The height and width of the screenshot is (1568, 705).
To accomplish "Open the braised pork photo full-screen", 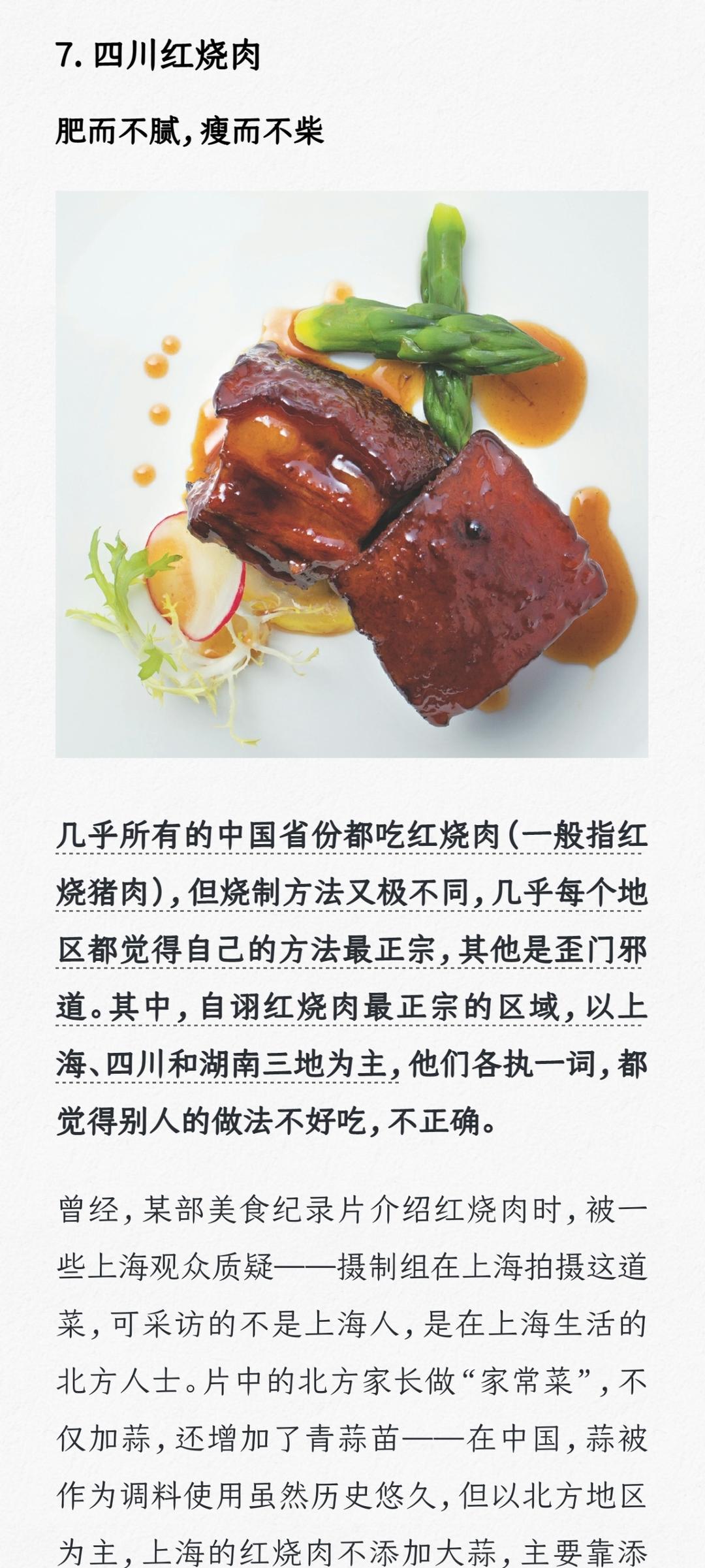I will [x=351, y=474].
